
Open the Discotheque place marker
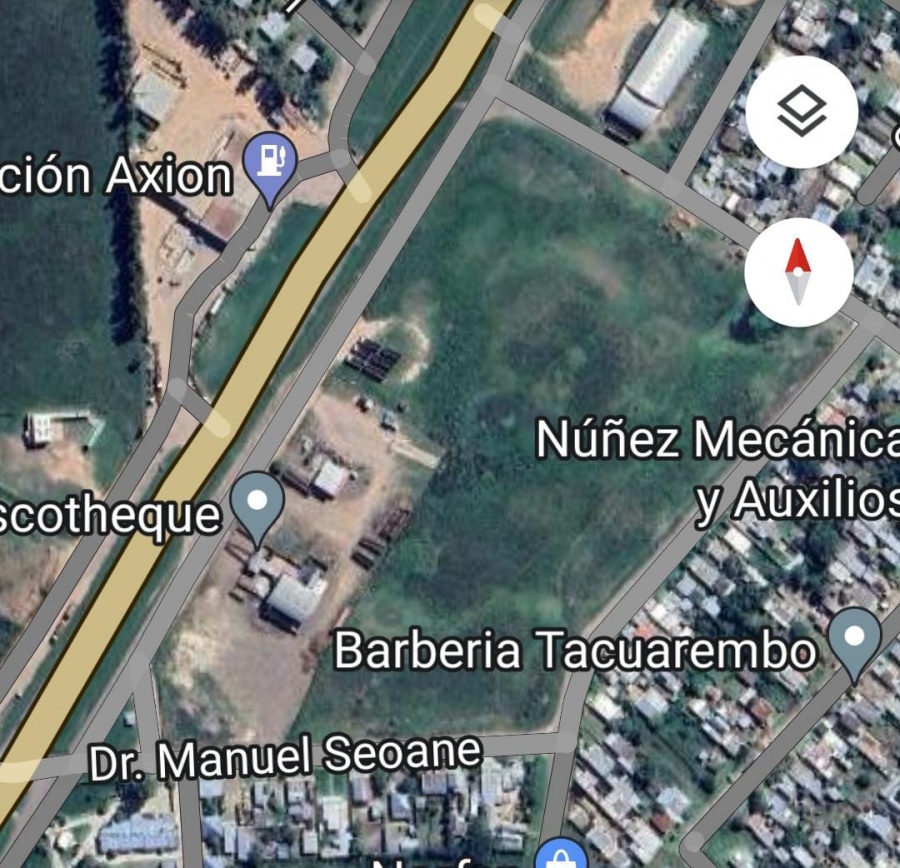click(257, 503)
